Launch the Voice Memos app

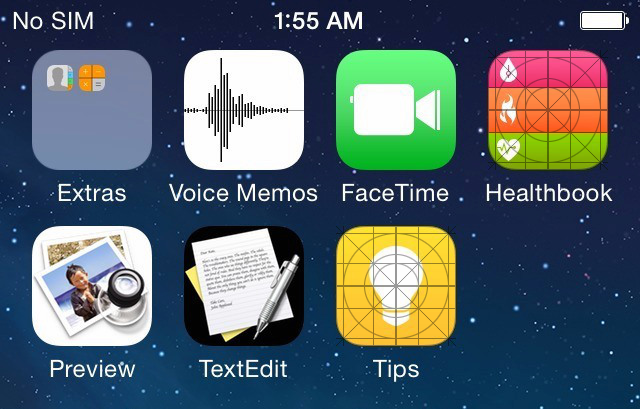pos(244,110)
